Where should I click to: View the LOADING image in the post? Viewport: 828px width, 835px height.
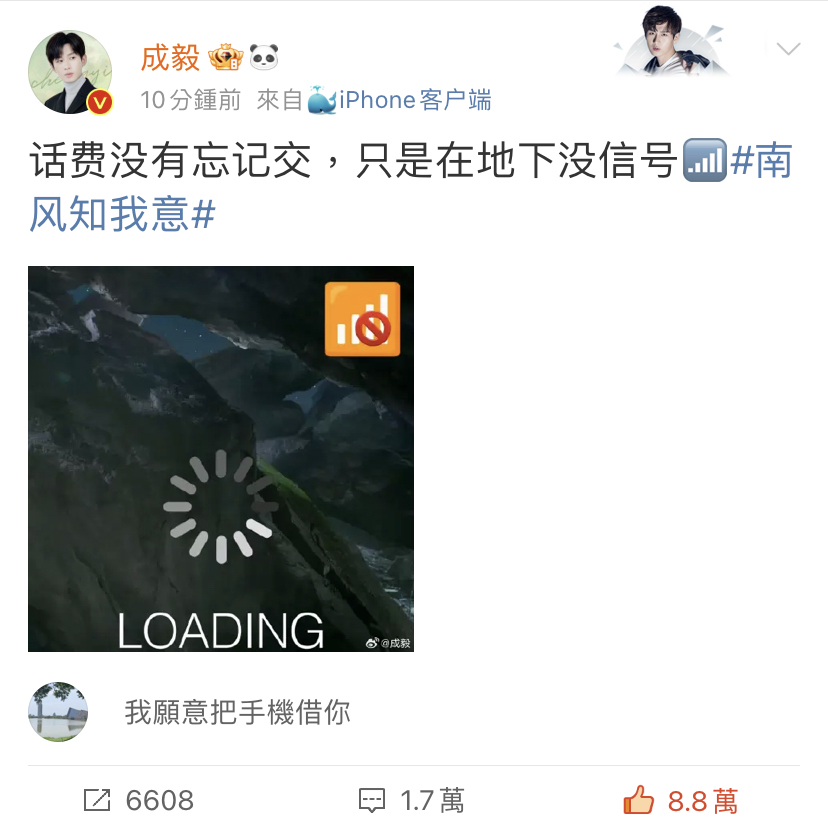(x=221, y=459)
